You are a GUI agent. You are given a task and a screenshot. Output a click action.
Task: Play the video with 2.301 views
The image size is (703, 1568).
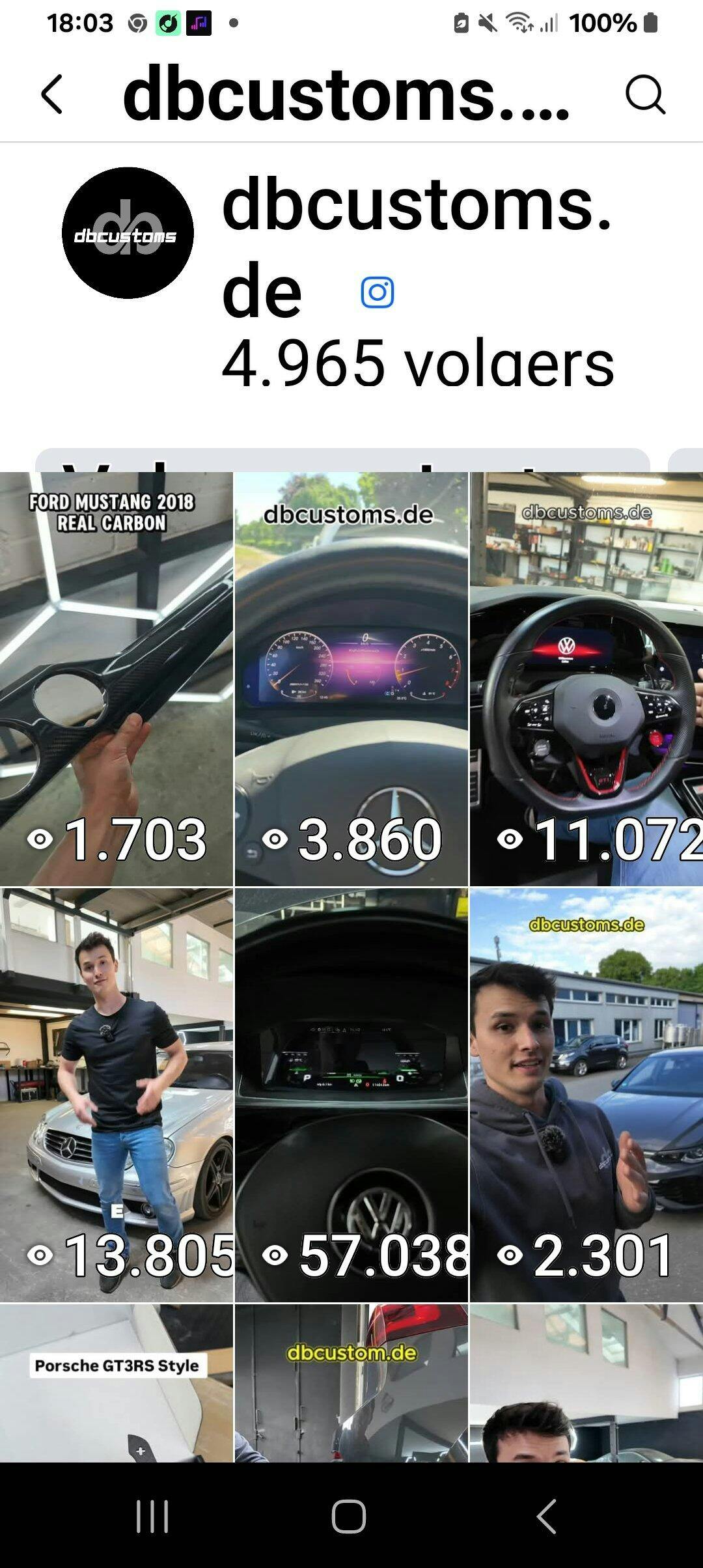586,1094
